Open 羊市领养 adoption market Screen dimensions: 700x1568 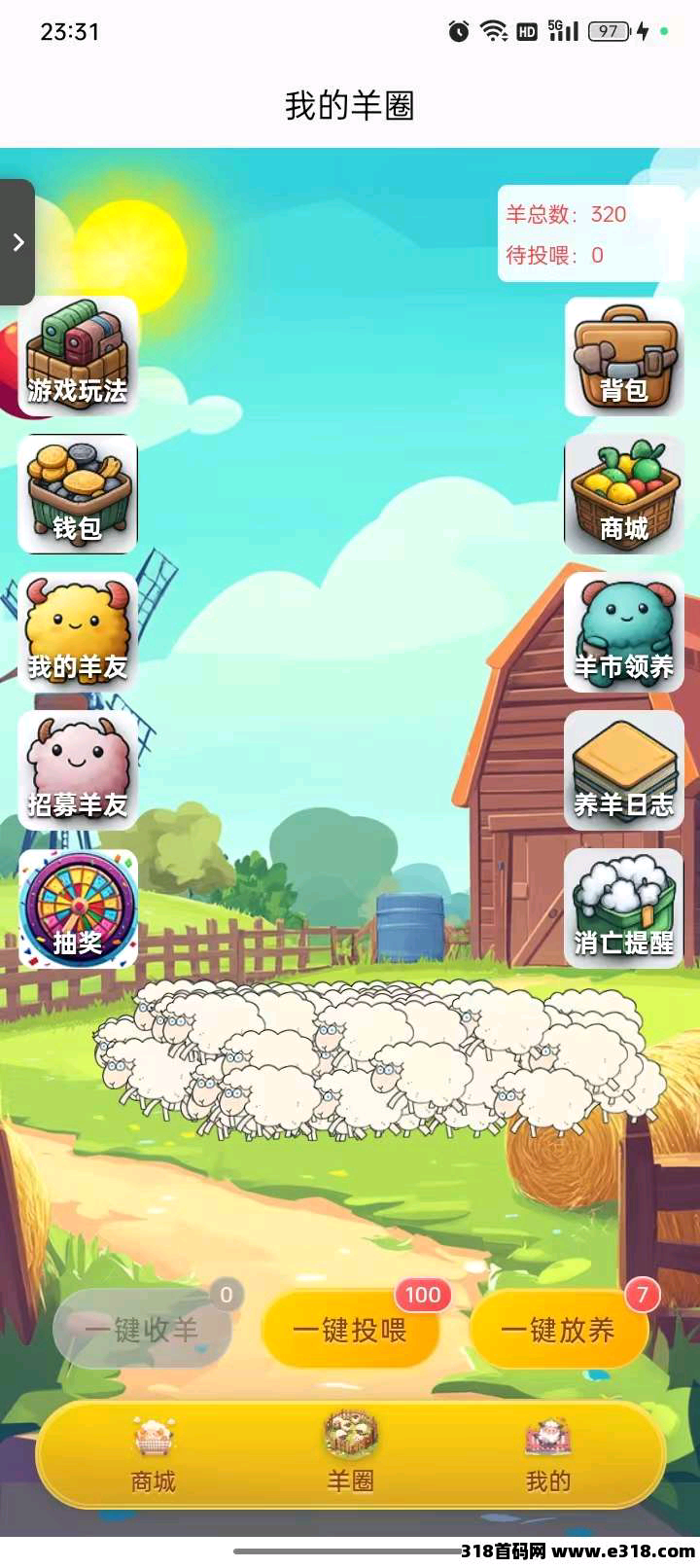(624, 632)
